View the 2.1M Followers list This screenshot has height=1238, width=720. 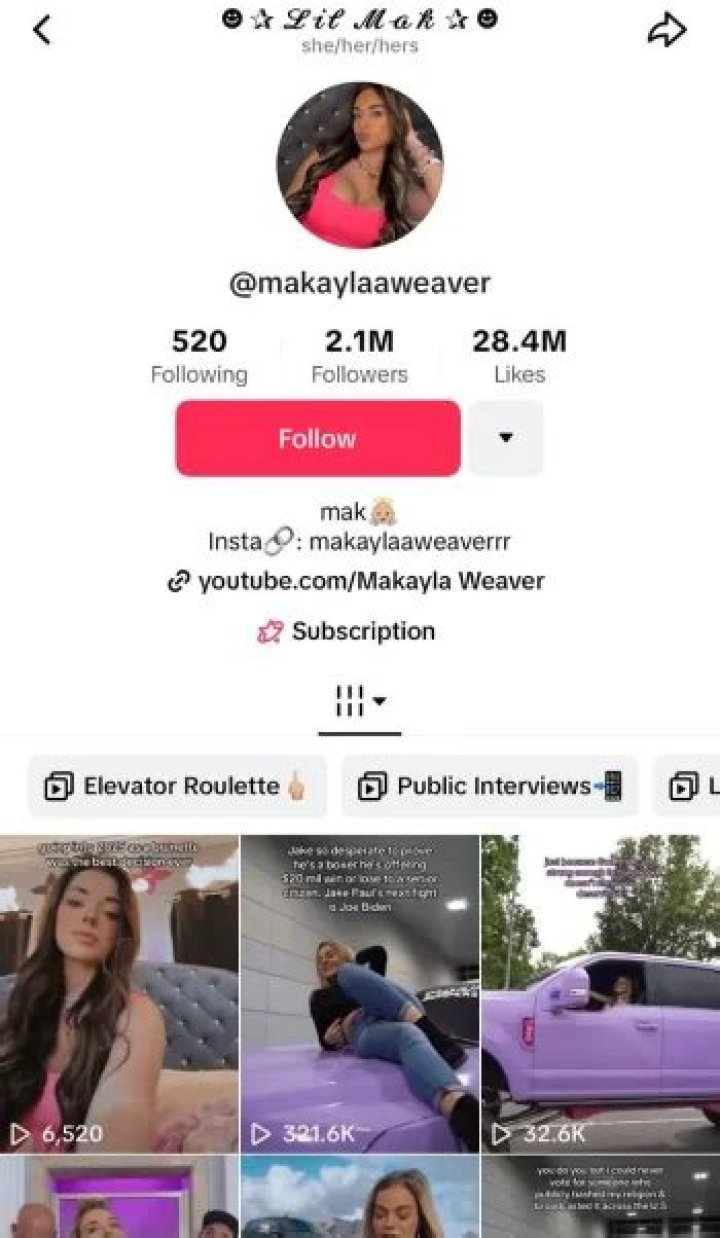pos(359,357)
